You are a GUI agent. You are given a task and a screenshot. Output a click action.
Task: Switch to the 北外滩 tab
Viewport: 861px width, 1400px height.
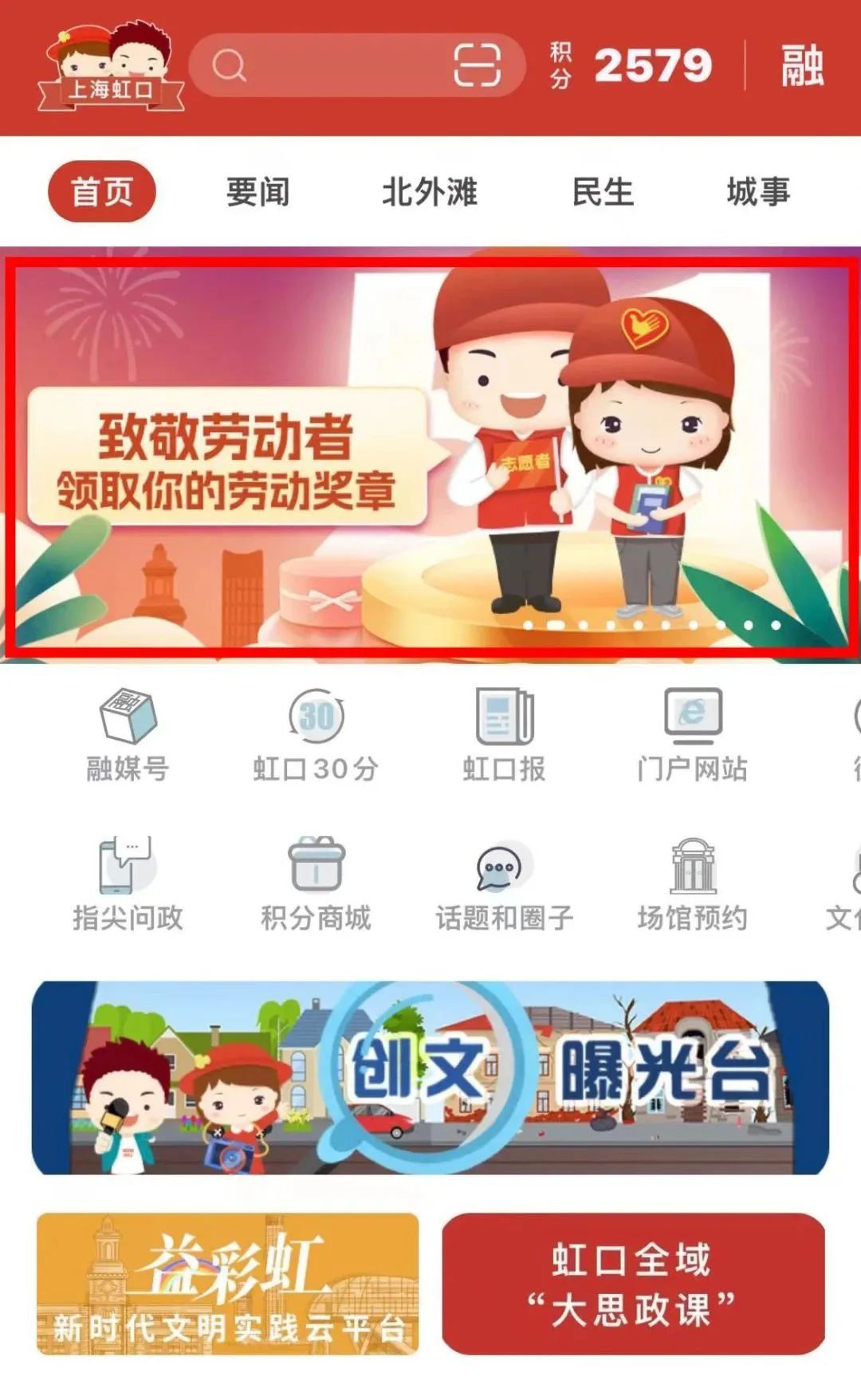pos(430,192)
